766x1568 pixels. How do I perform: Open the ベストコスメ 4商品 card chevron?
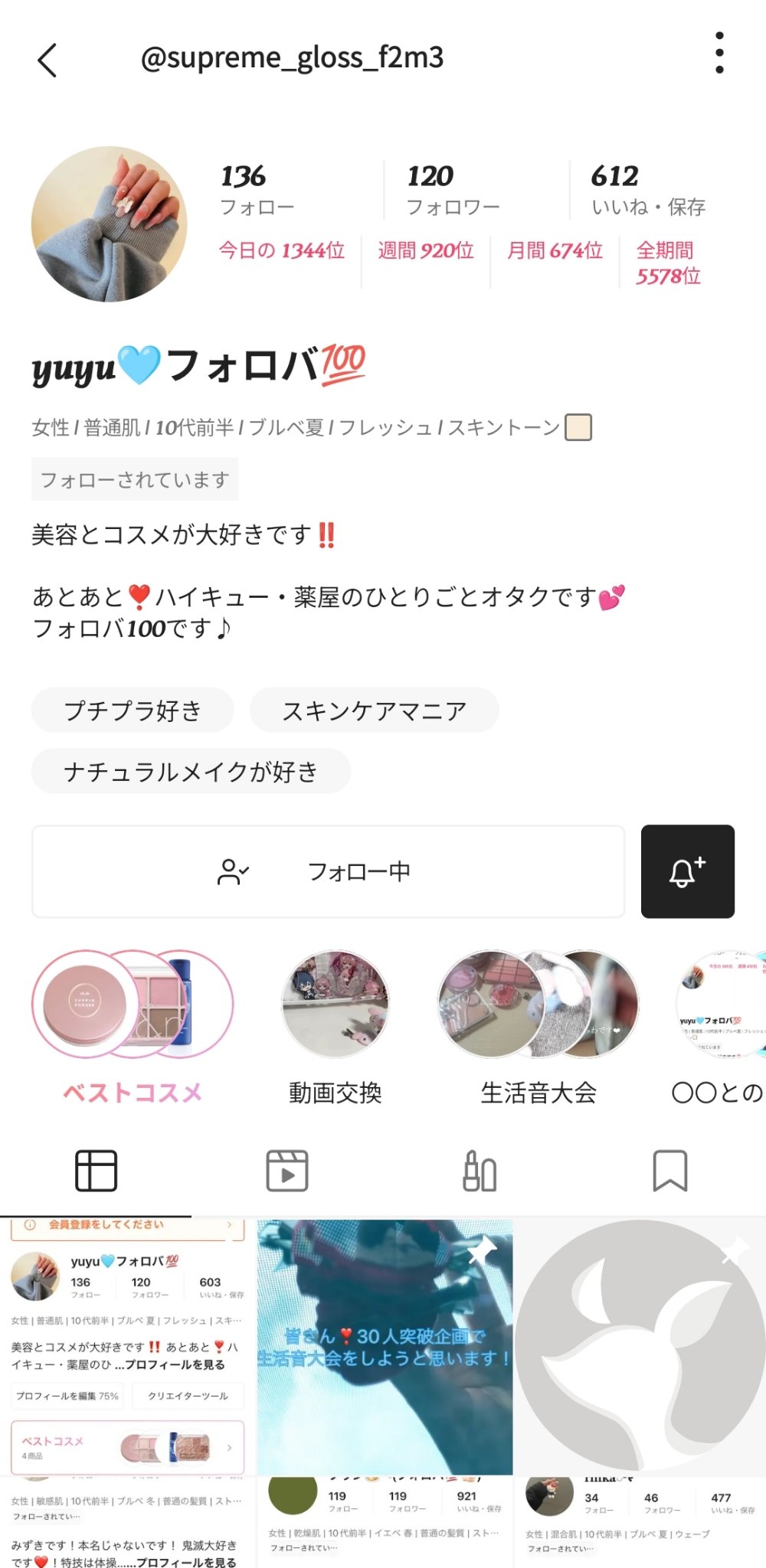(x=229, y=1447)
